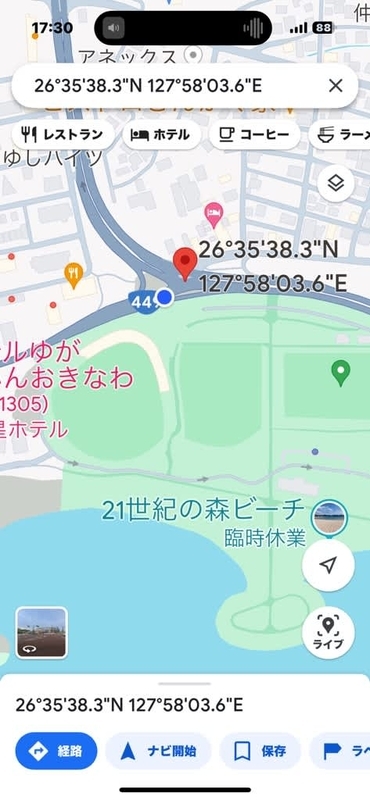Choose the コーヒー chip
This screenshot has height=800, width=370.
[254, 135]
